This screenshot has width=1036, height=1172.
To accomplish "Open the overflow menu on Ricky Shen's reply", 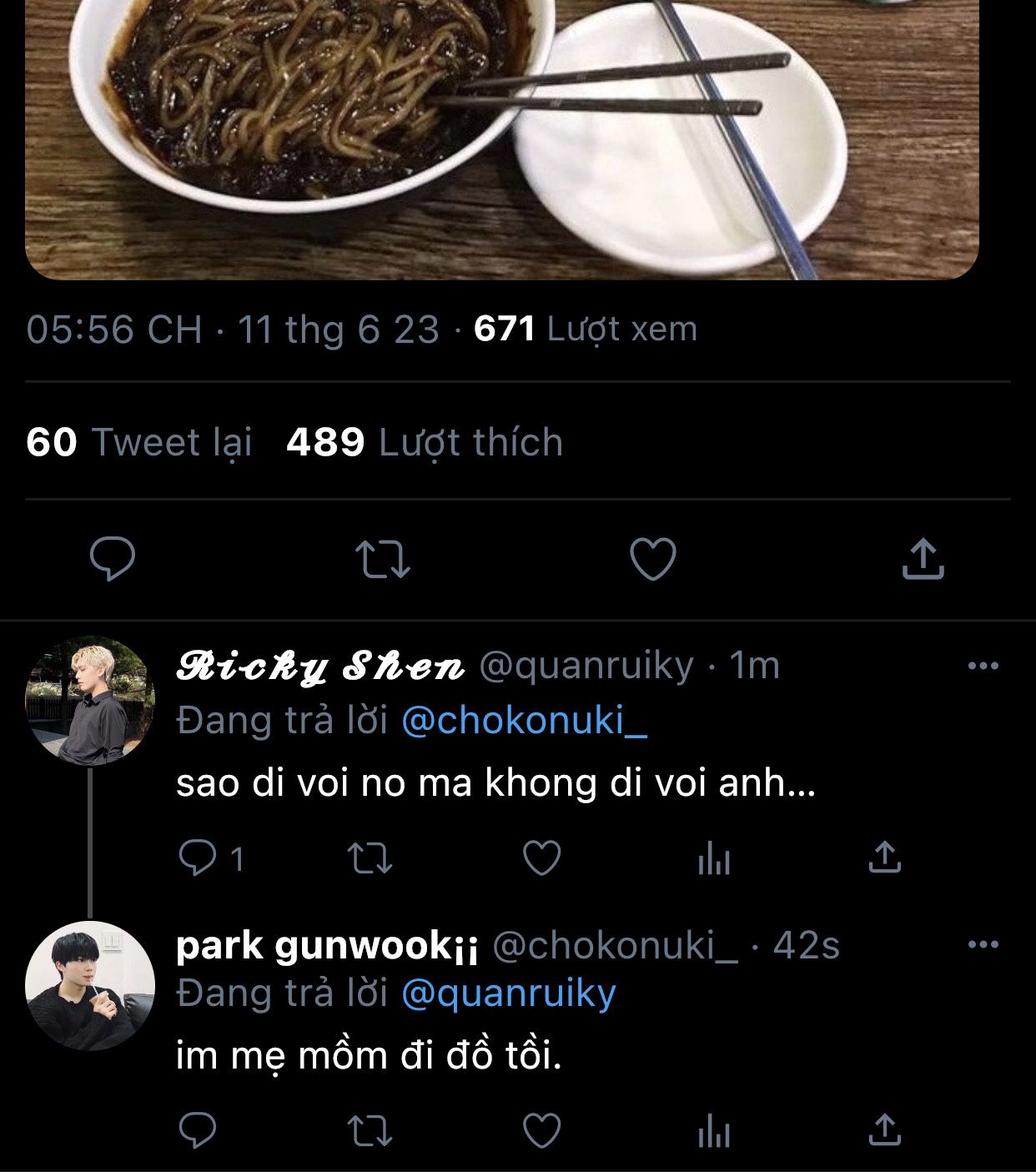I will (983, 666).
